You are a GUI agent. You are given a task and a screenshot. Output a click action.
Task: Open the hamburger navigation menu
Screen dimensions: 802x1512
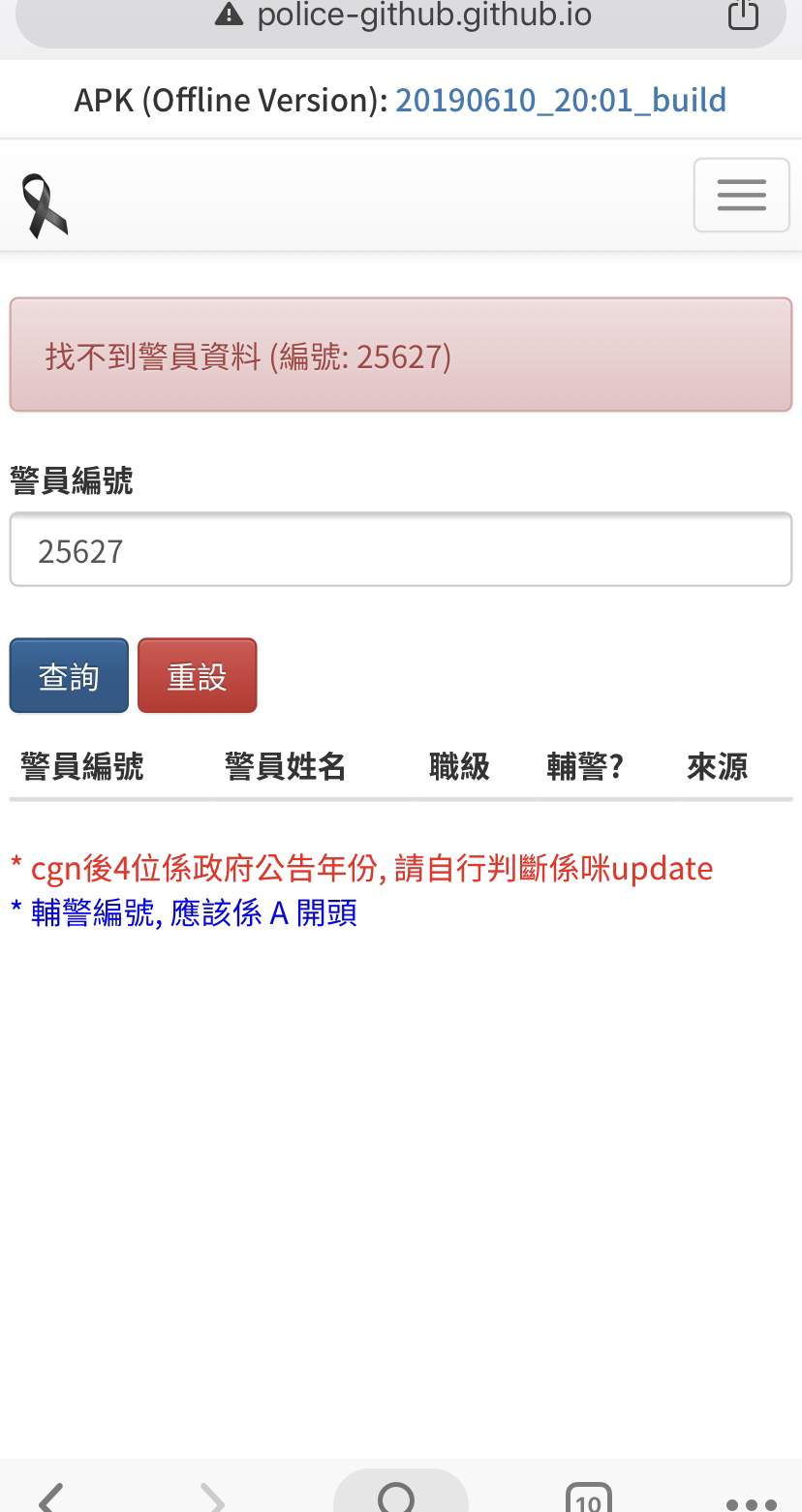(x=741, y=196)
